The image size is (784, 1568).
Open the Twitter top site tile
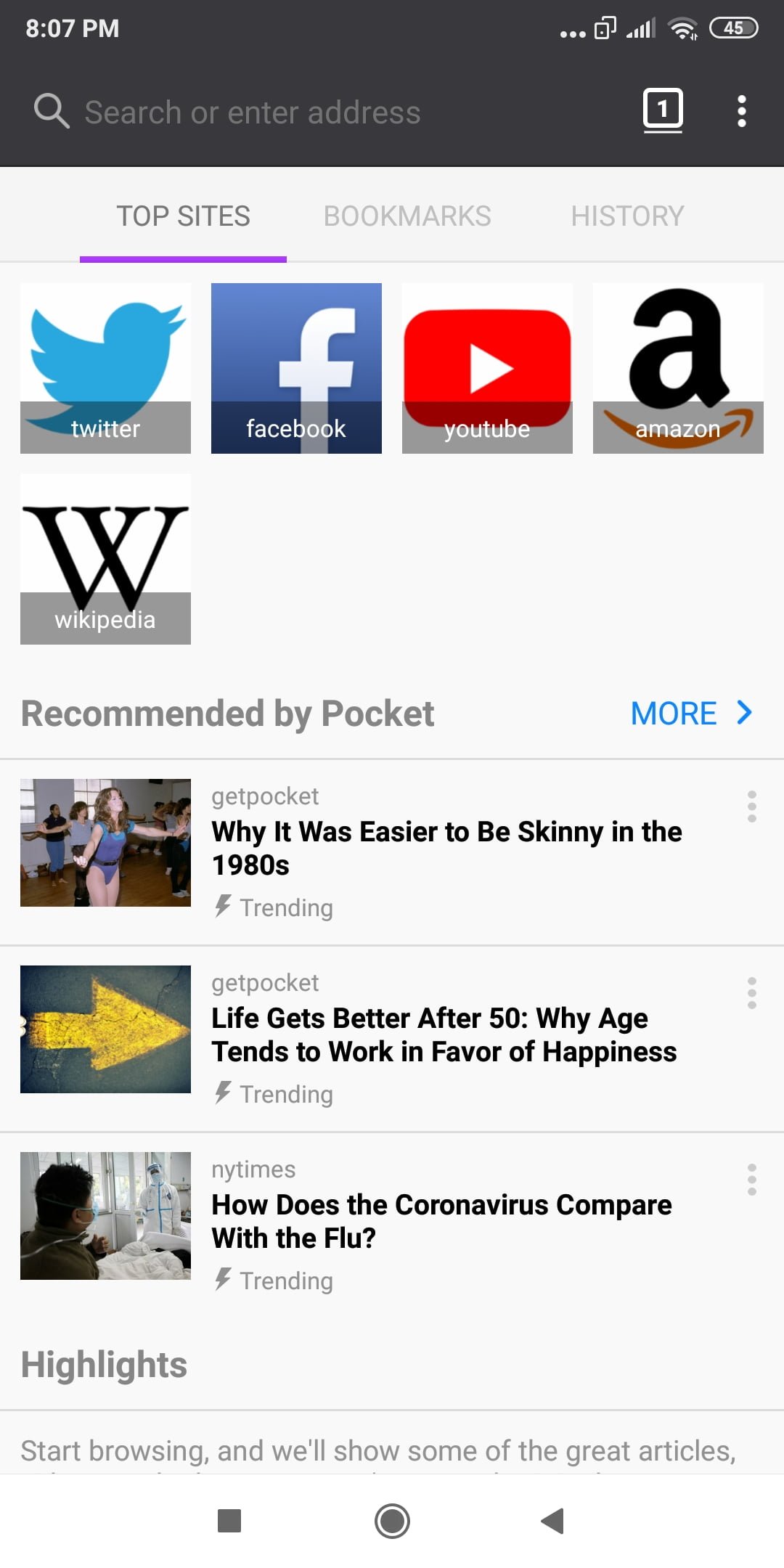(105, 368)
